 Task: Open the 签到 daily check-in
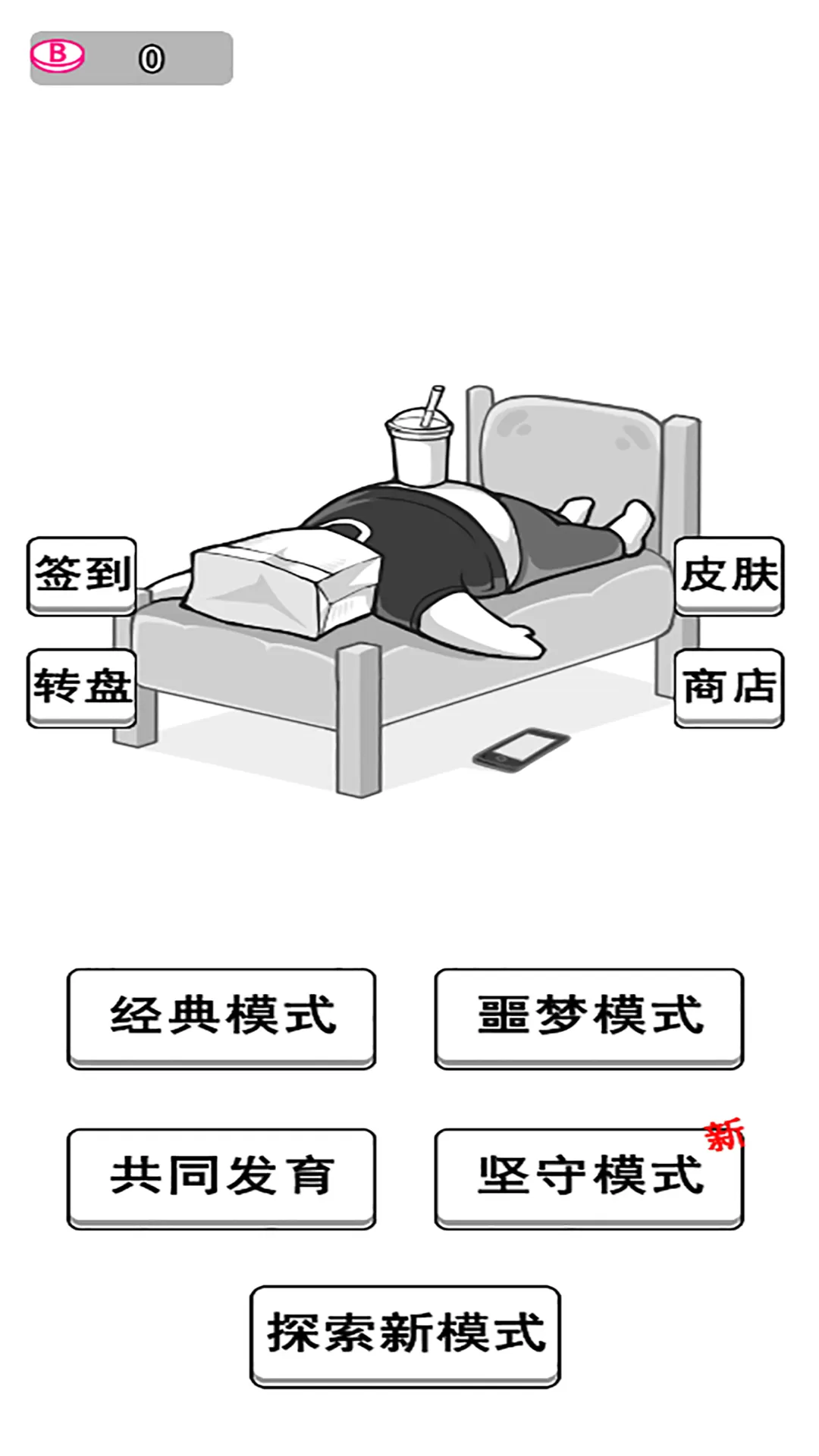tap(82, 575)
